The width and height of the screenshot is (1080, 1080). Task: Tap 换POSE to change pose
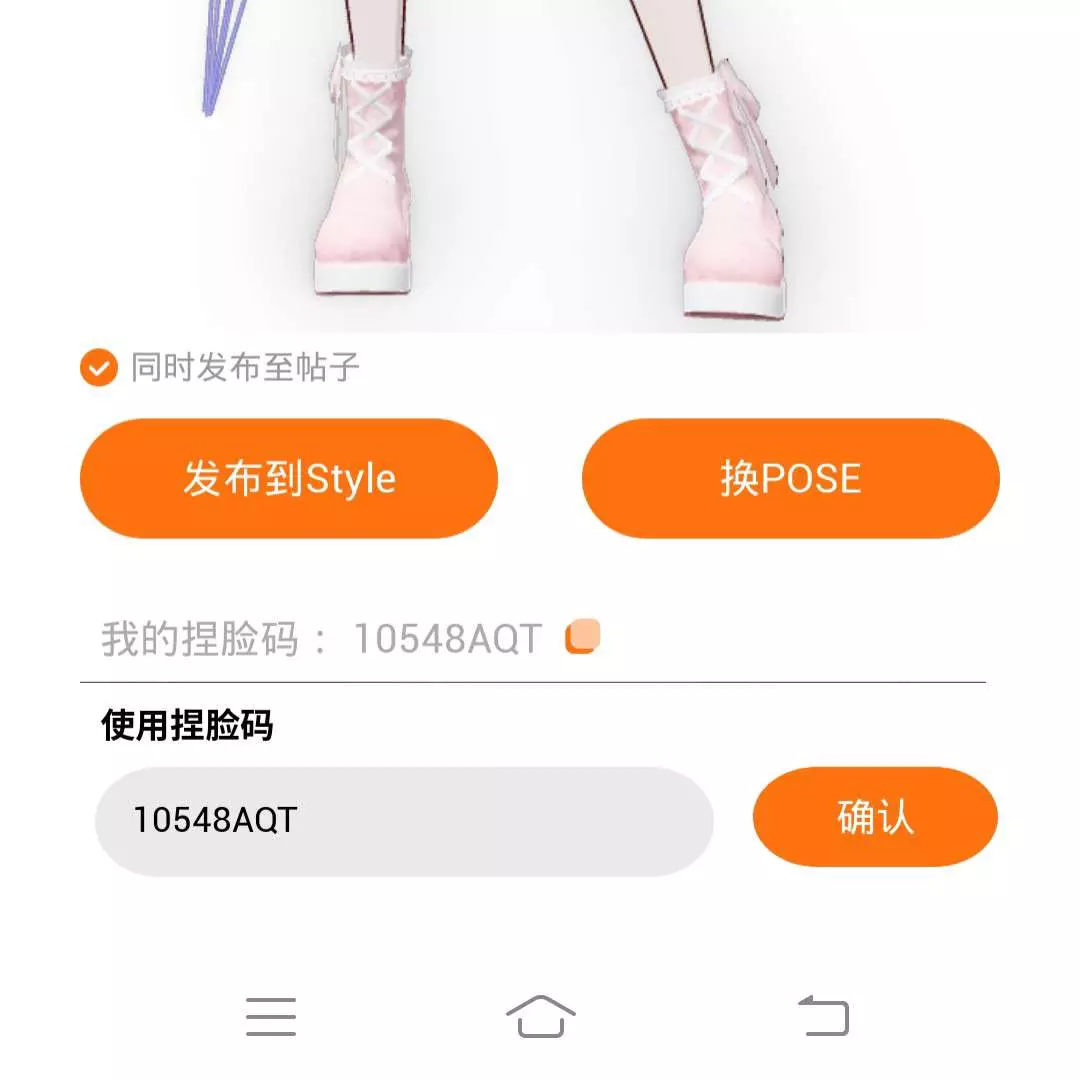[x=790, y=479]
